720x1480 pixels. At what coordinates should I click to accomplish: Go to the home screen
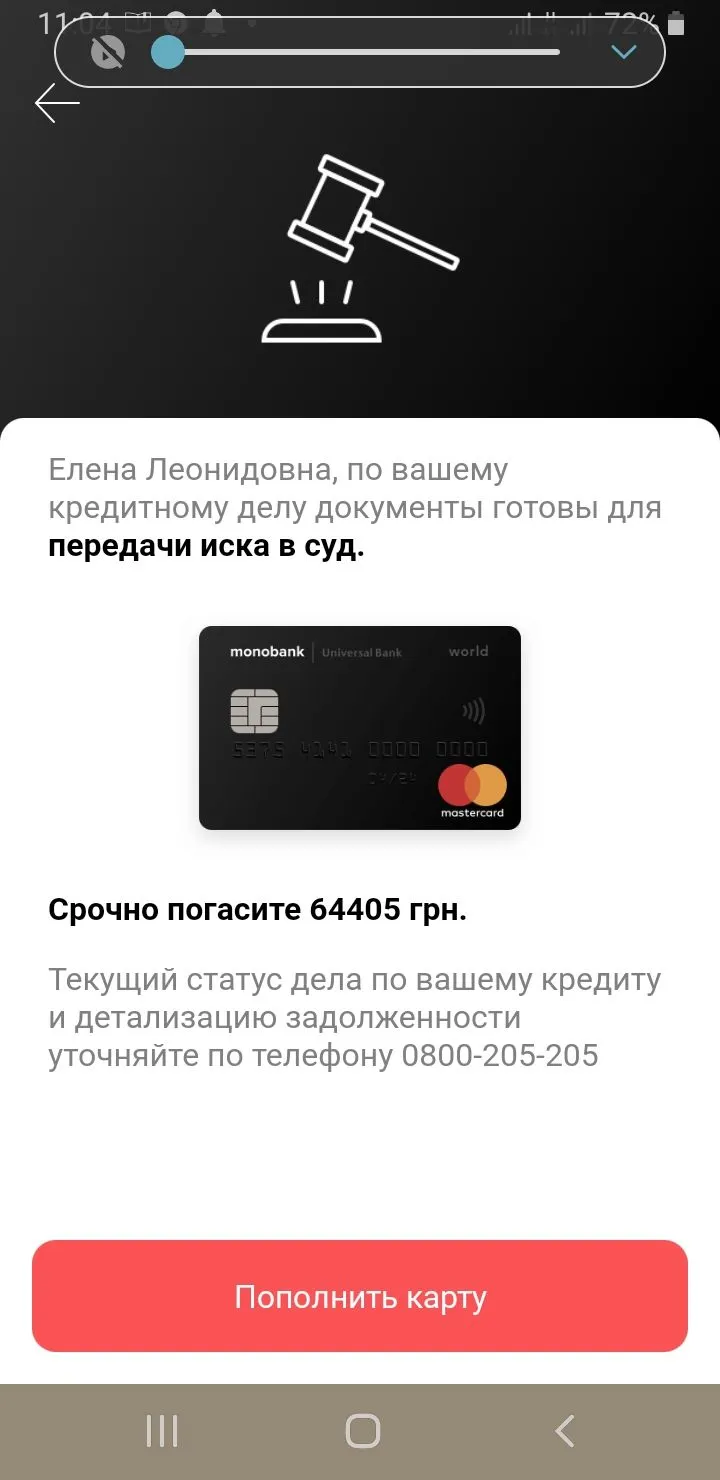(x=362, y=1431)
